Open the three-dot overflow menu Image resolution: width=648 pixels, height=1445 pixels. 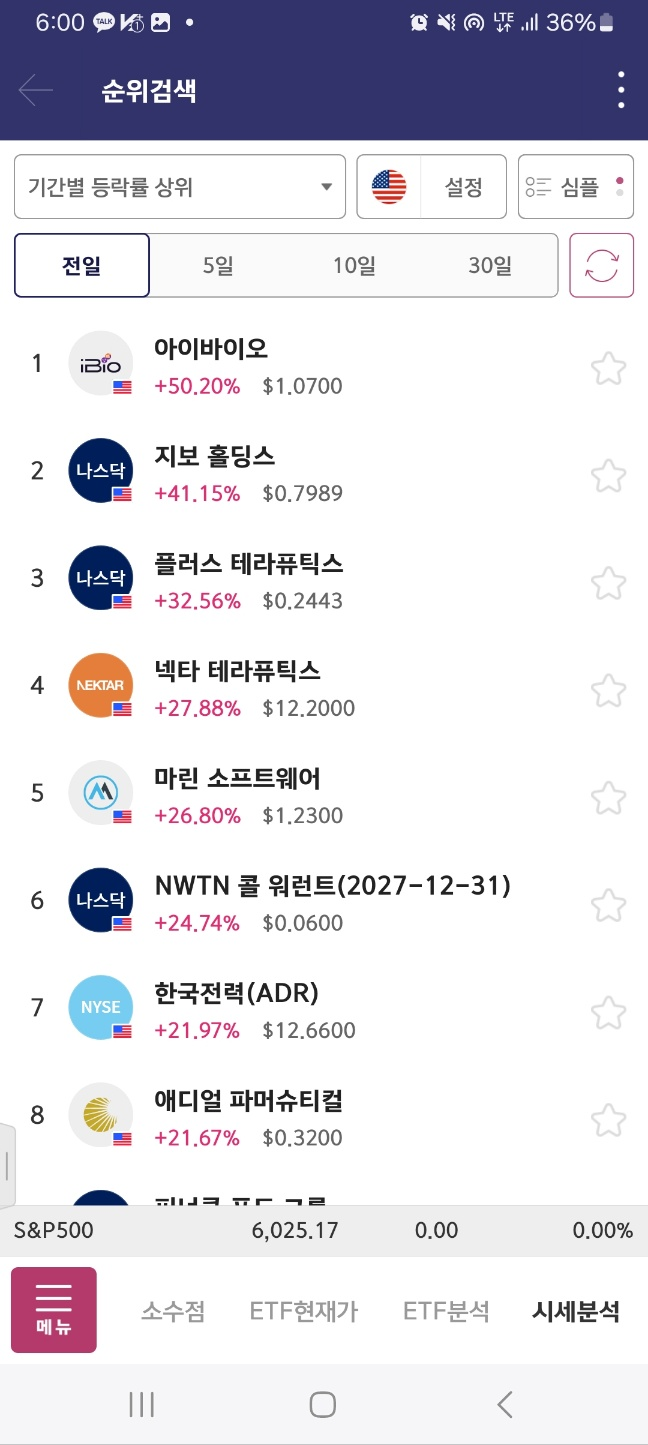(x=621, y=91)
